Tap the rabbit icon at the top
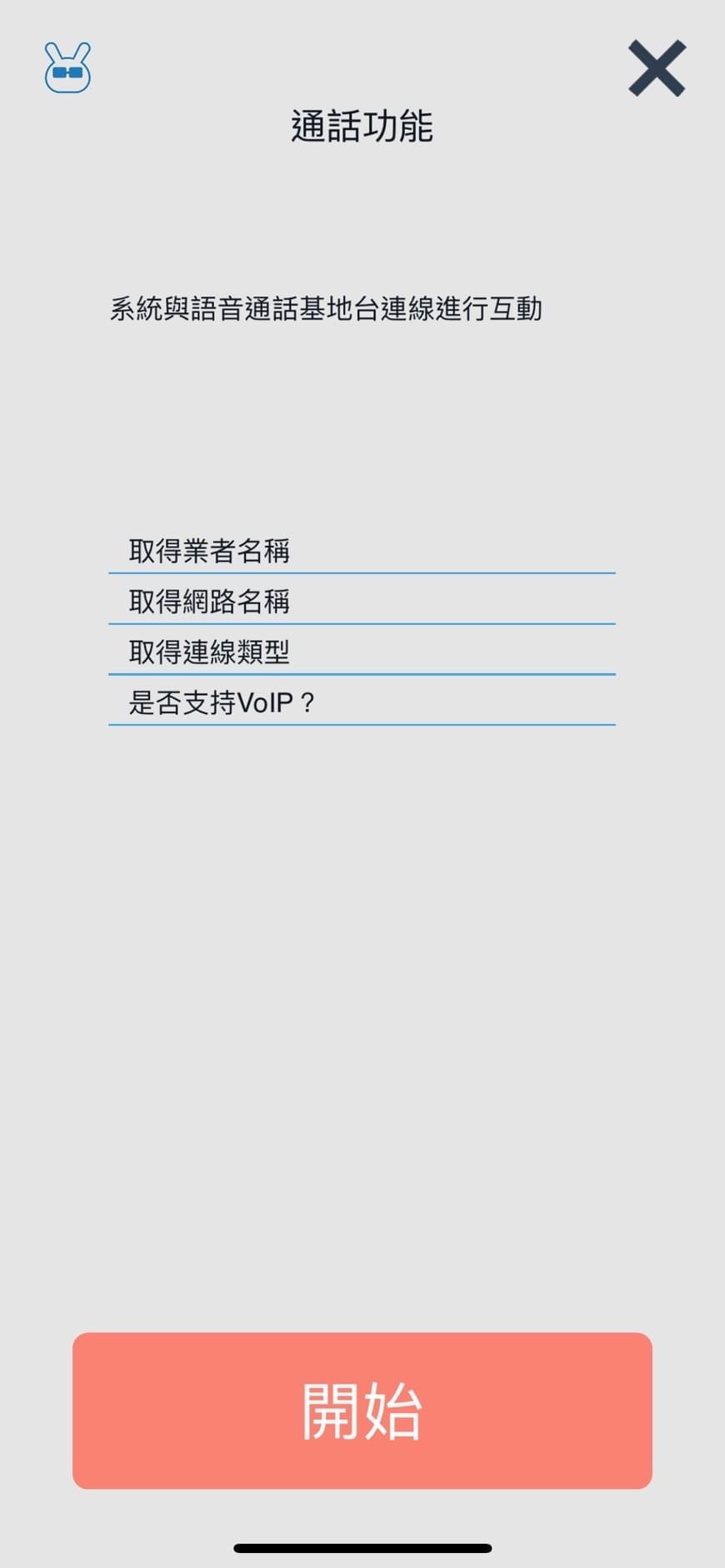 point(67,67)
